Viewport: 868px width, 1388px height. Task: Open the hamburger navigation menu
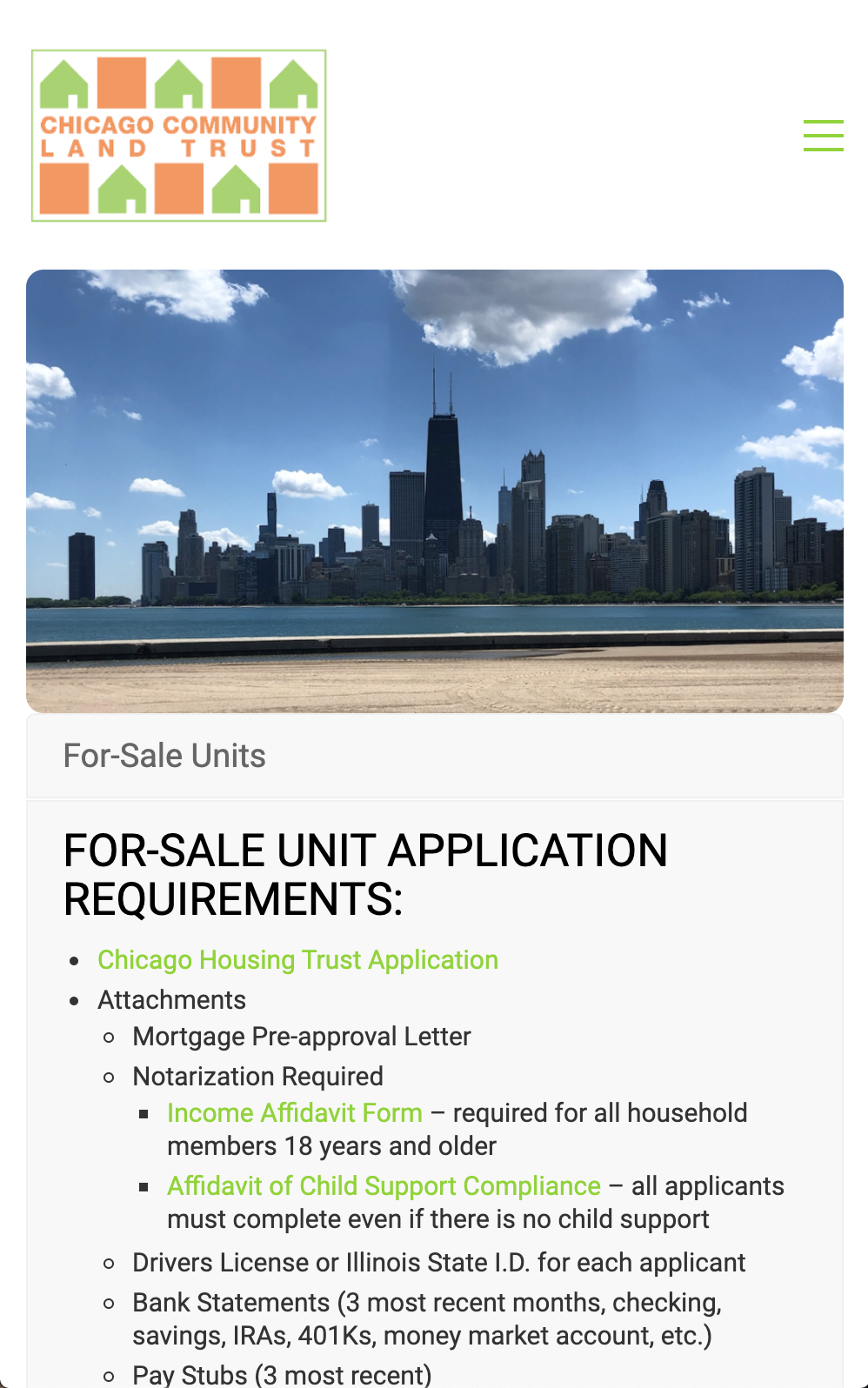coord(823,136)
